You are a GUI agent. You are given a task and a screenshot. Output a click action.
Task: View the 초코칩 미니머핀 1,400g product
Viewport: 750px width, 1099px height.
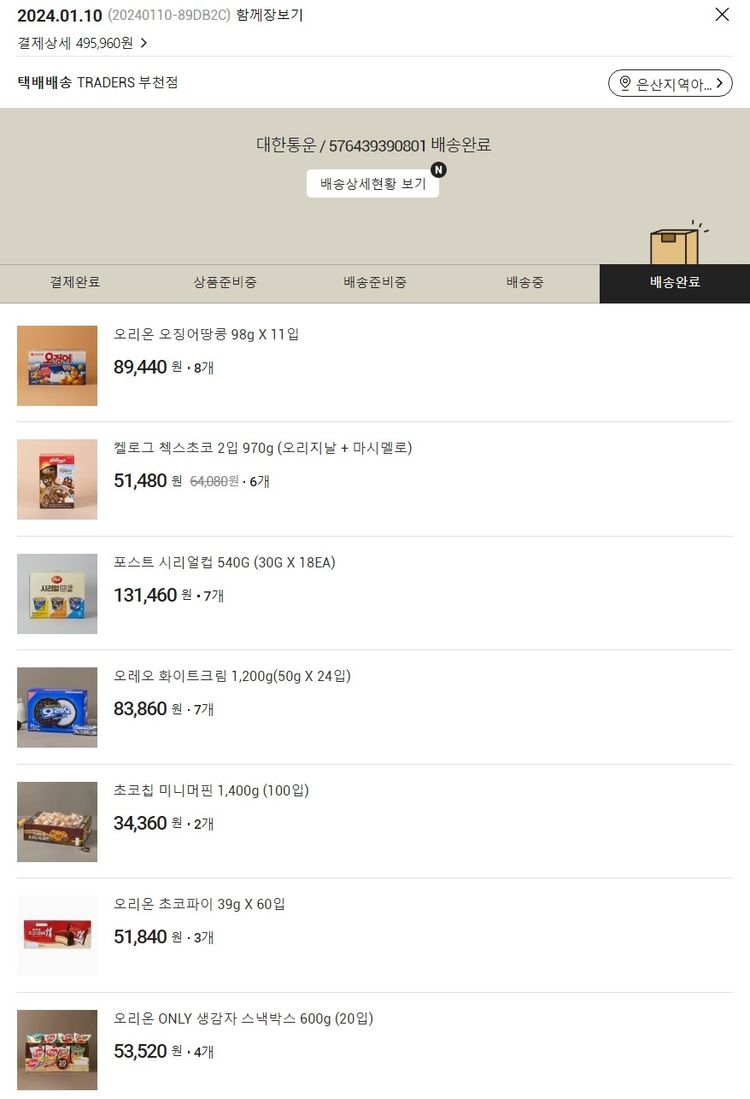(x=211, y=790)
